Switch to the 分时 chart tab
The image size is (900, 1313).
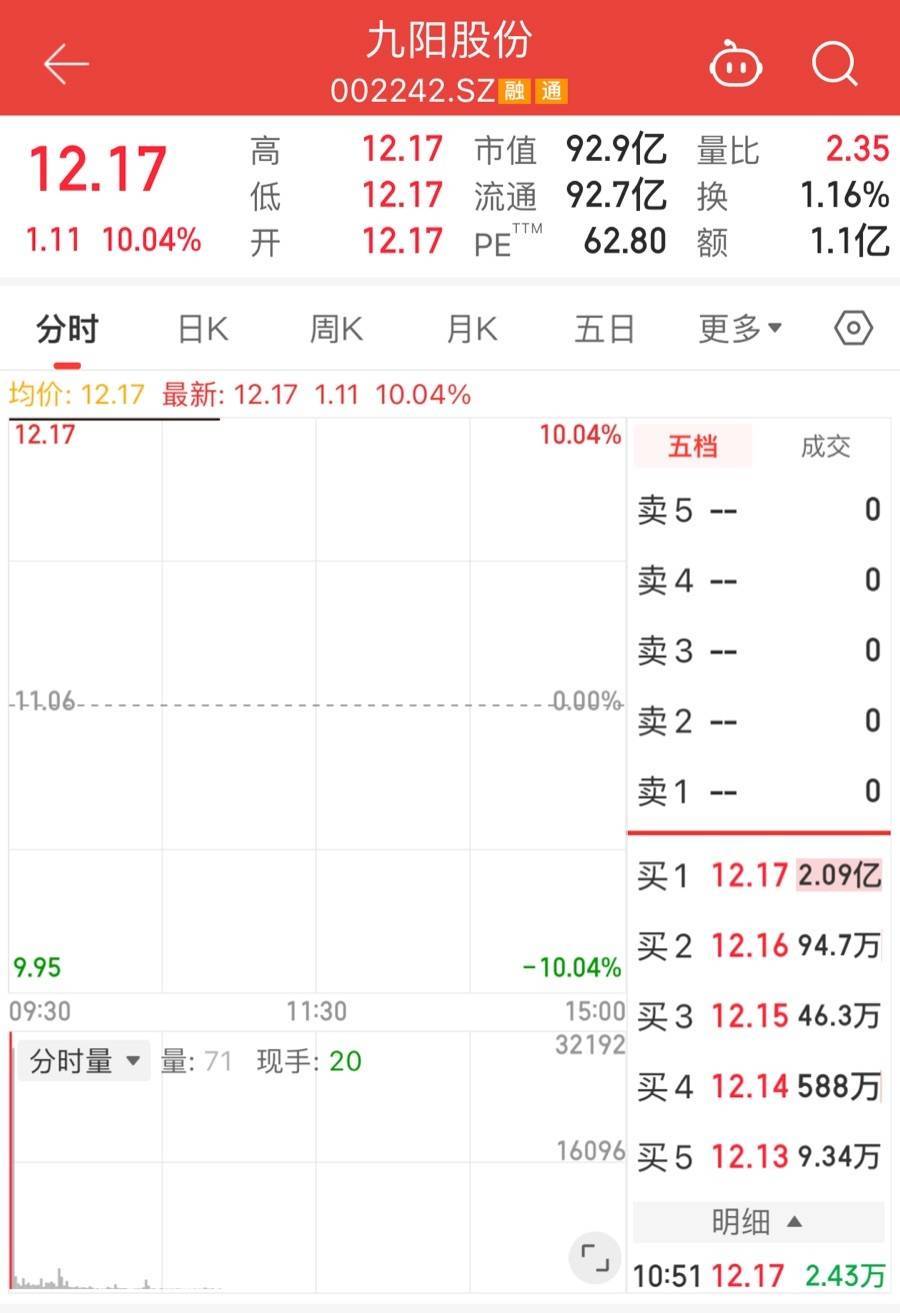tap(68, 329)
